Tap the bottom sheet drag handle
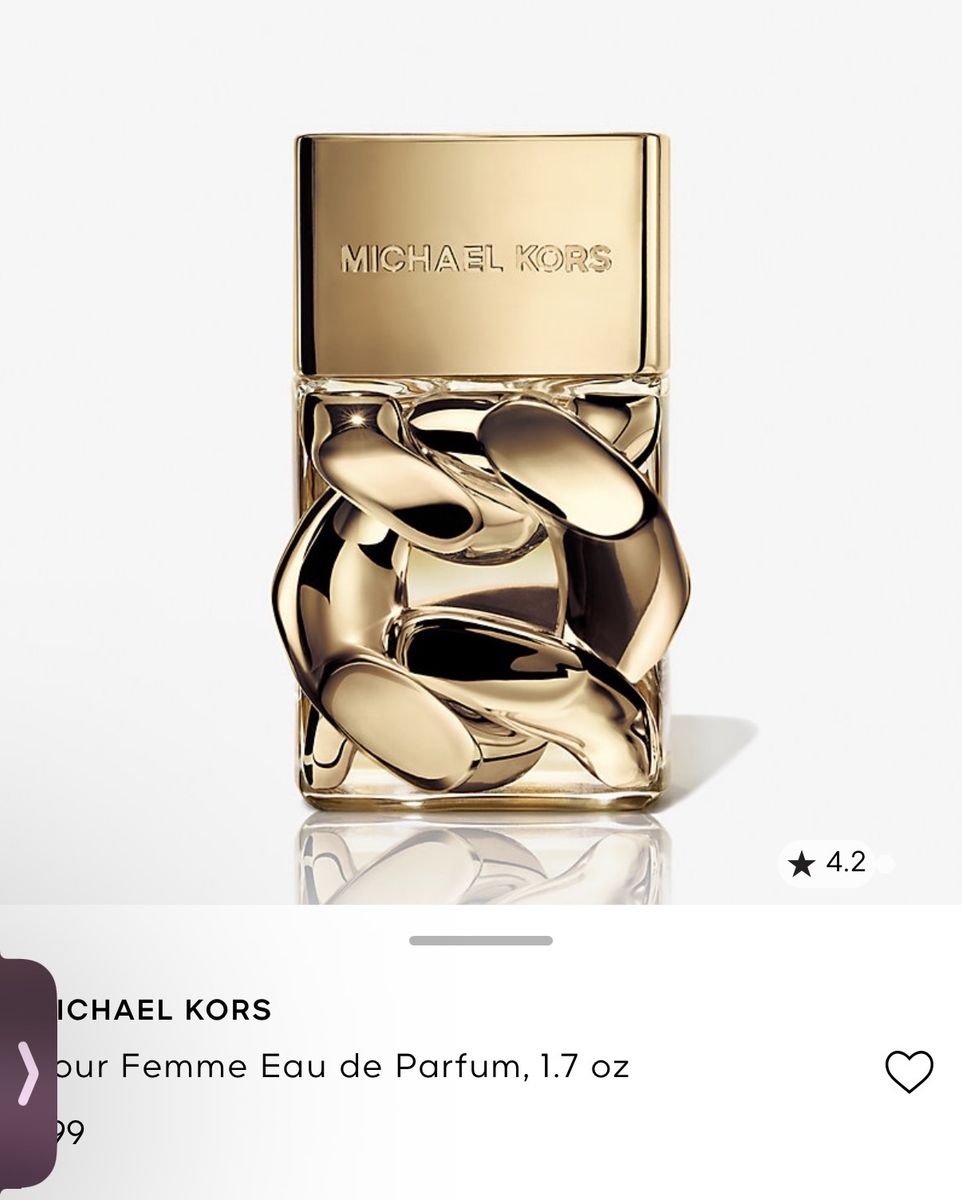The height and width of the screenshot is (1200, 962). click(481, 940)
